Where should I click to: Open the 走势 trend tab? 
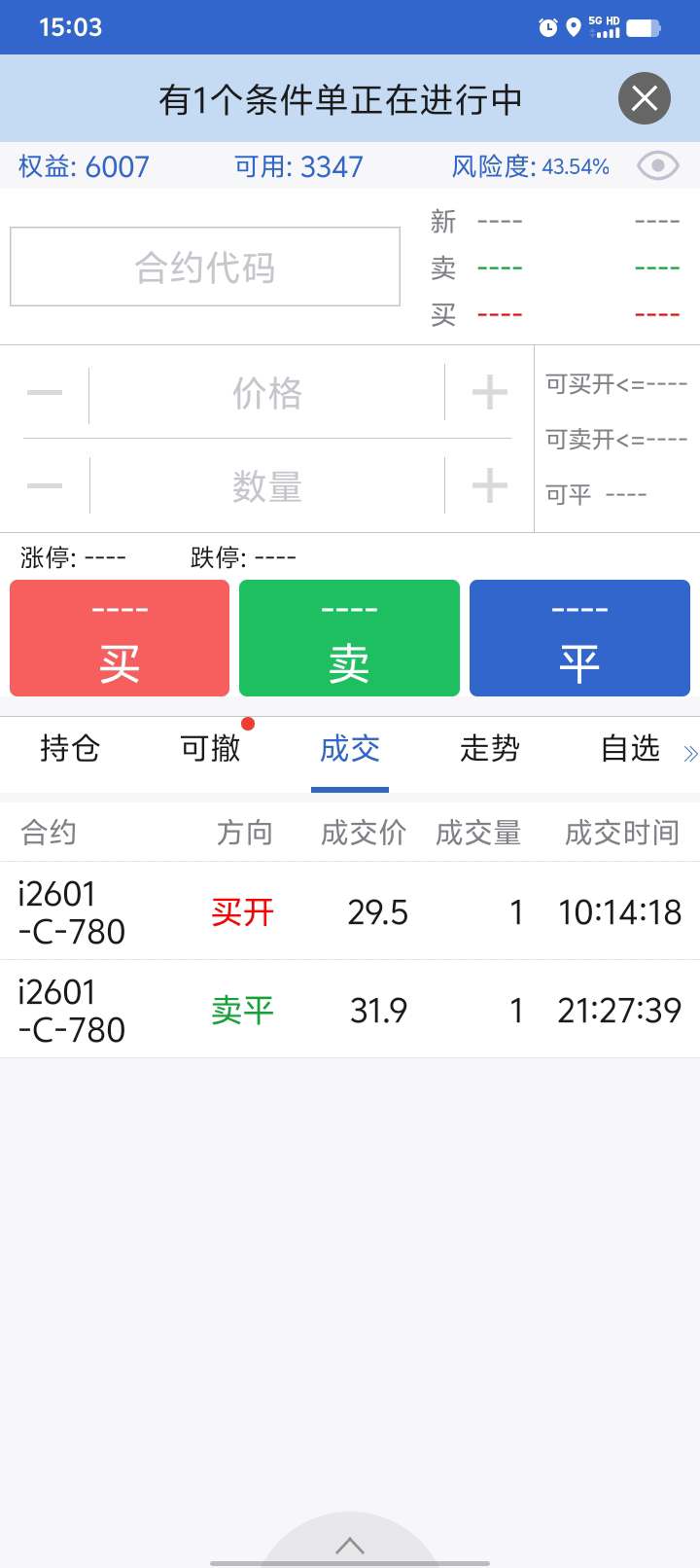490,749
